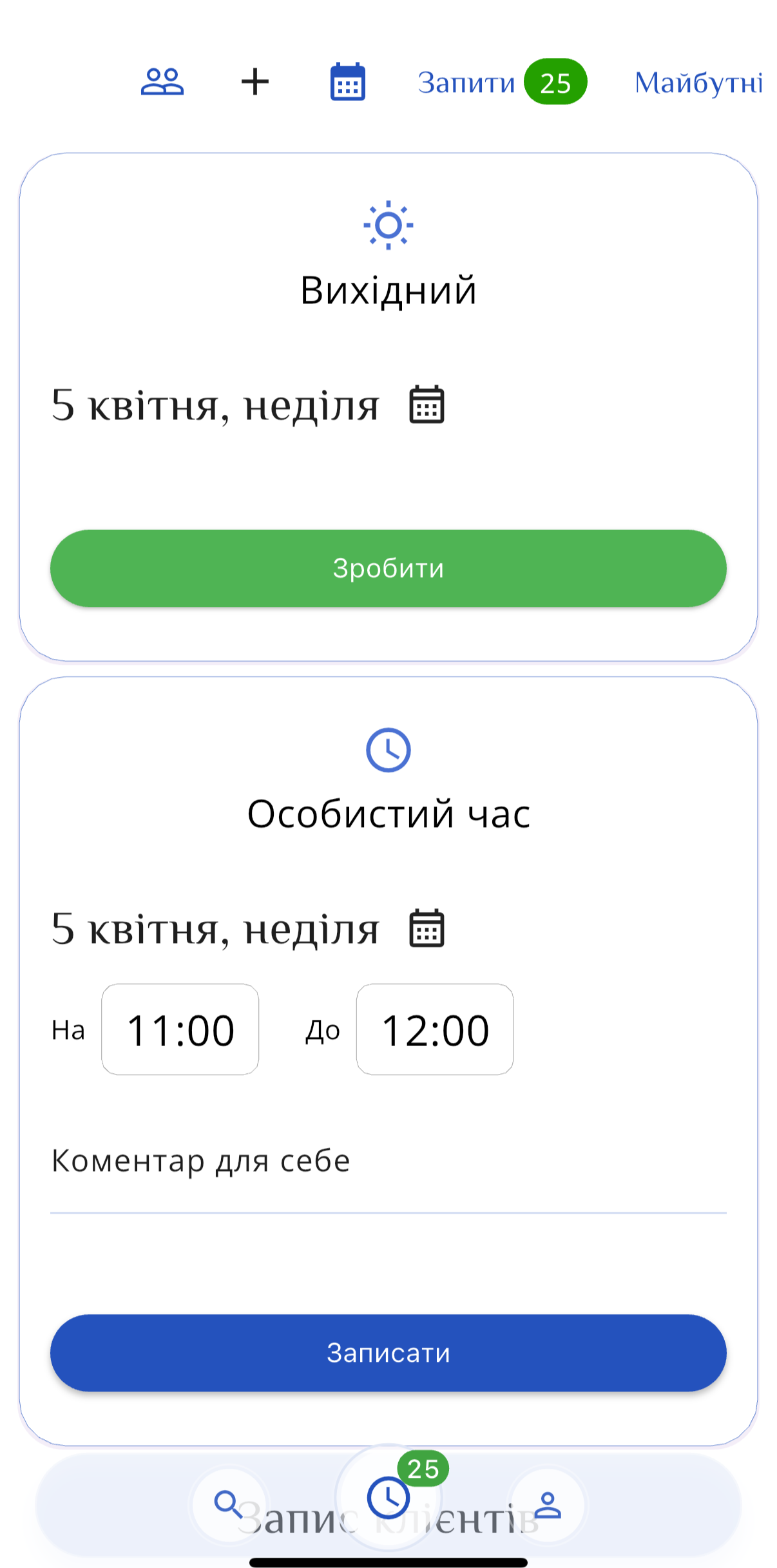
Task: Tap the plus icon to add
Action: click(255, 82)
